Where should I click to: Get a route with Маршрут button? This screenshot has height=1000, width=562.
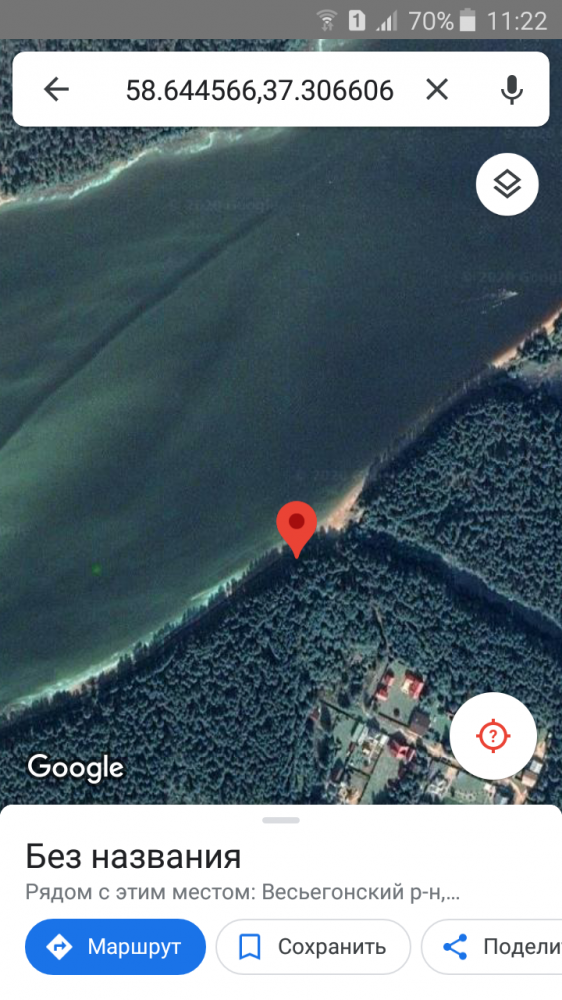point(115,946)
